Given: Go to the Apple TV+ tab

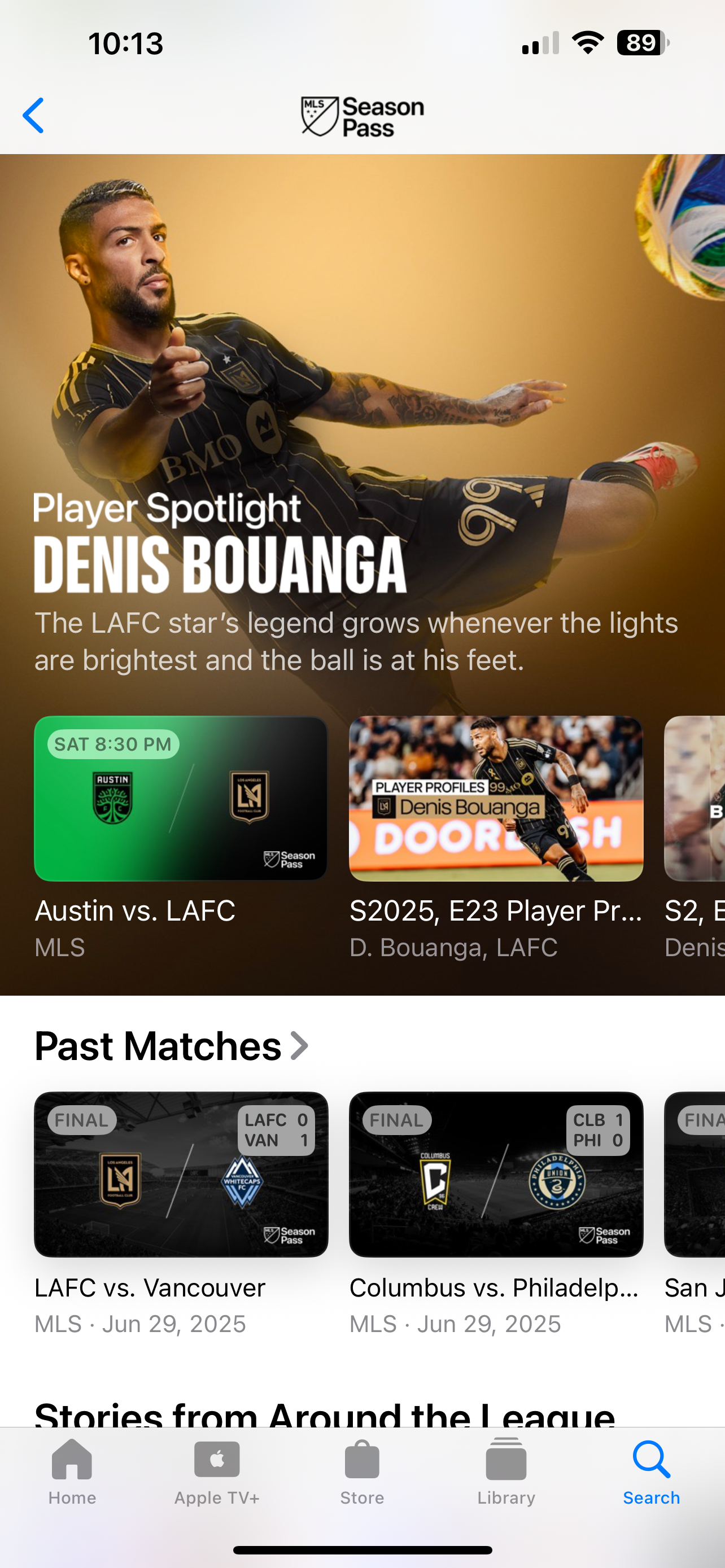Looking at the screenshot, I should (217, 1470).
